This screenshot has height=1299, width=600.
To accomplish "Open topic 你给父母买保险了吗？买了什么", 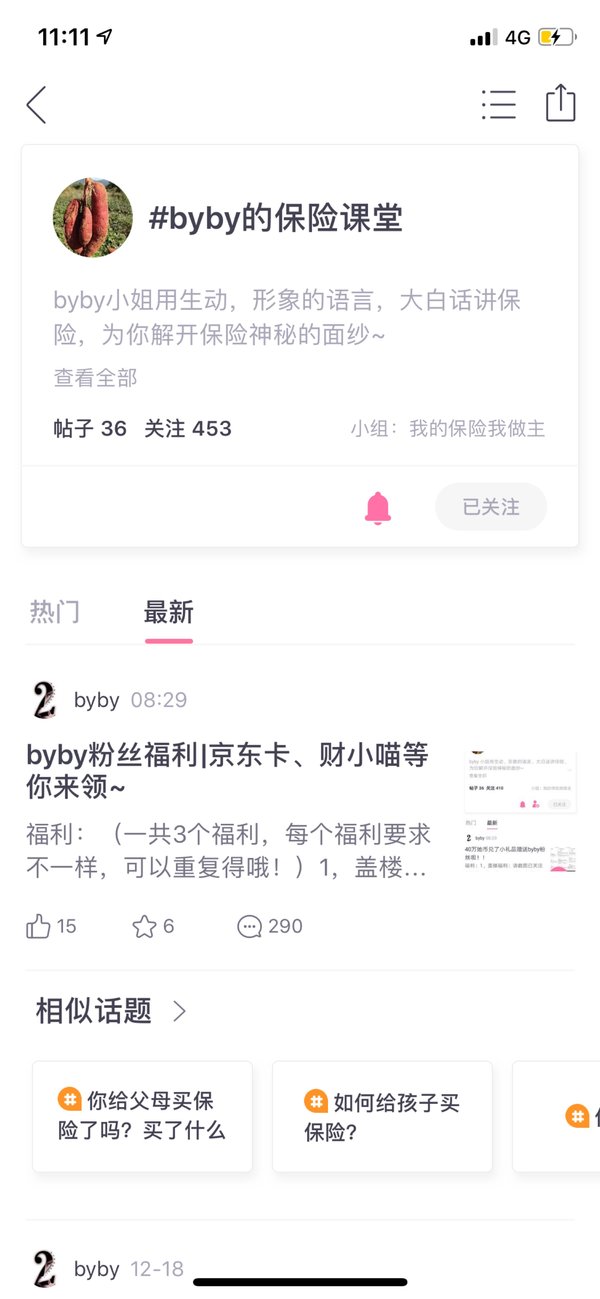I will [142, 1116].
